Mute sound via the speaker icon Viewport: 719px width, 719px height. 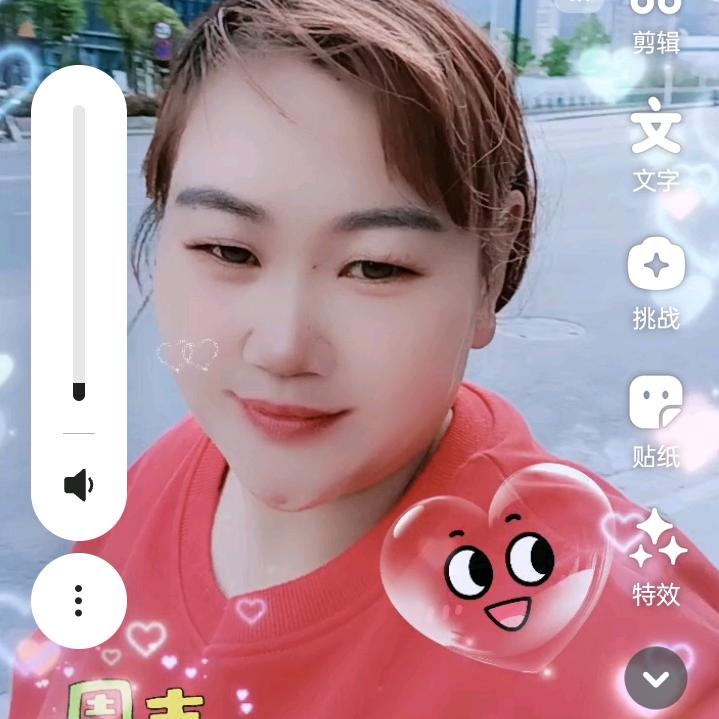tap(79, 486)
